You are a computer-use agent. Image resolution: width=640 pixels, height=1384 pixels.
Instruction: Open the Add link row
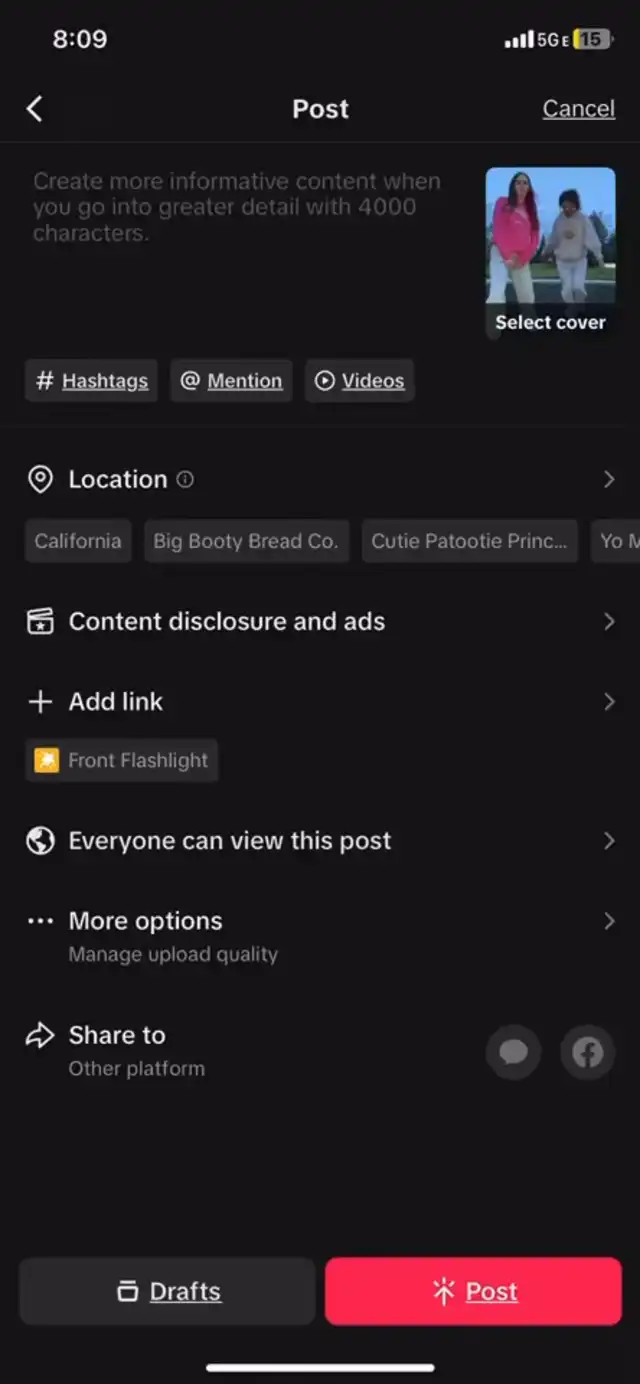pos(320,701)
